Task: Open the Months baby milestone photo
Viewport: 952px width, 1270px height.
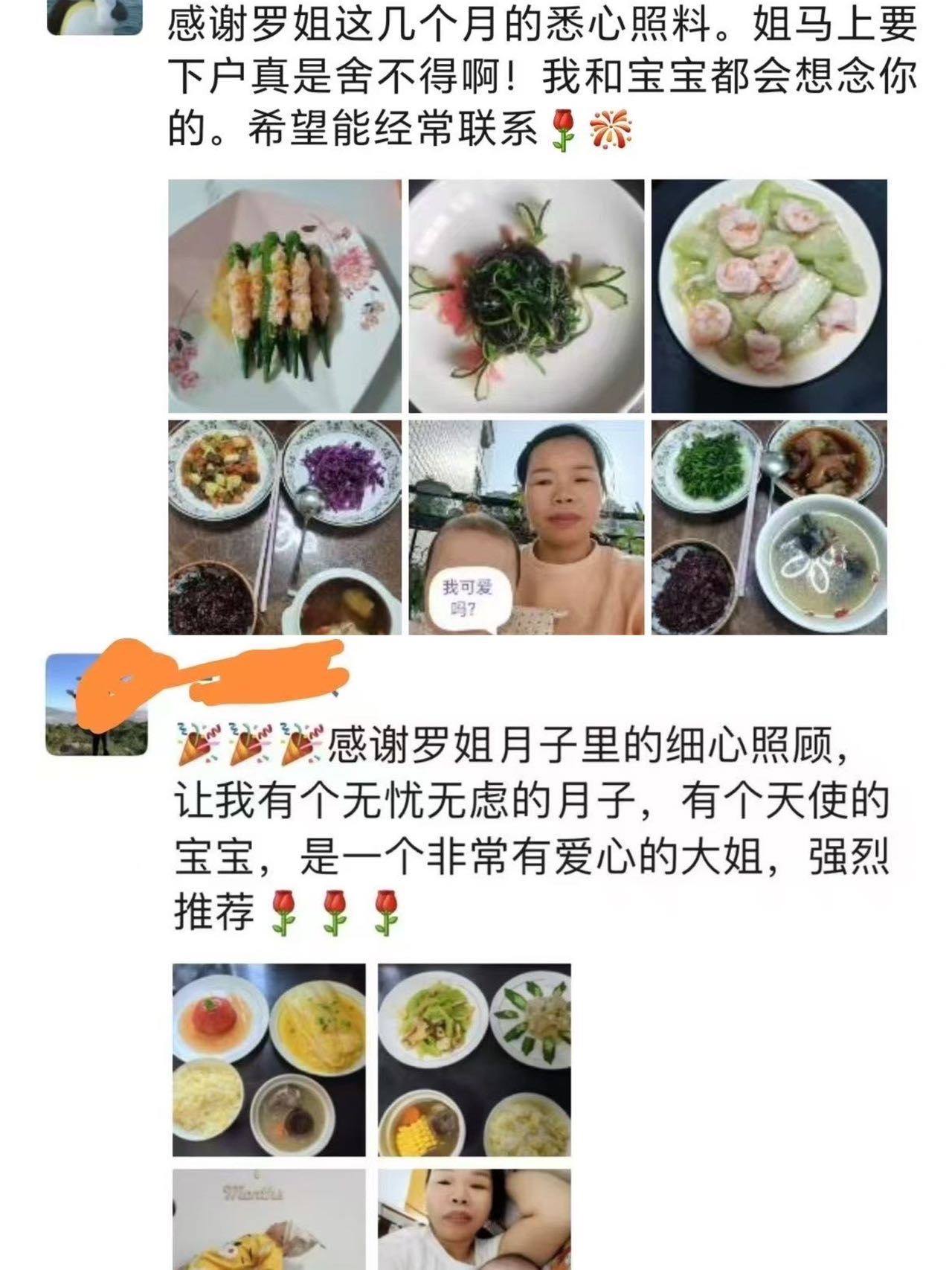Action: [x=268, y=1219]
